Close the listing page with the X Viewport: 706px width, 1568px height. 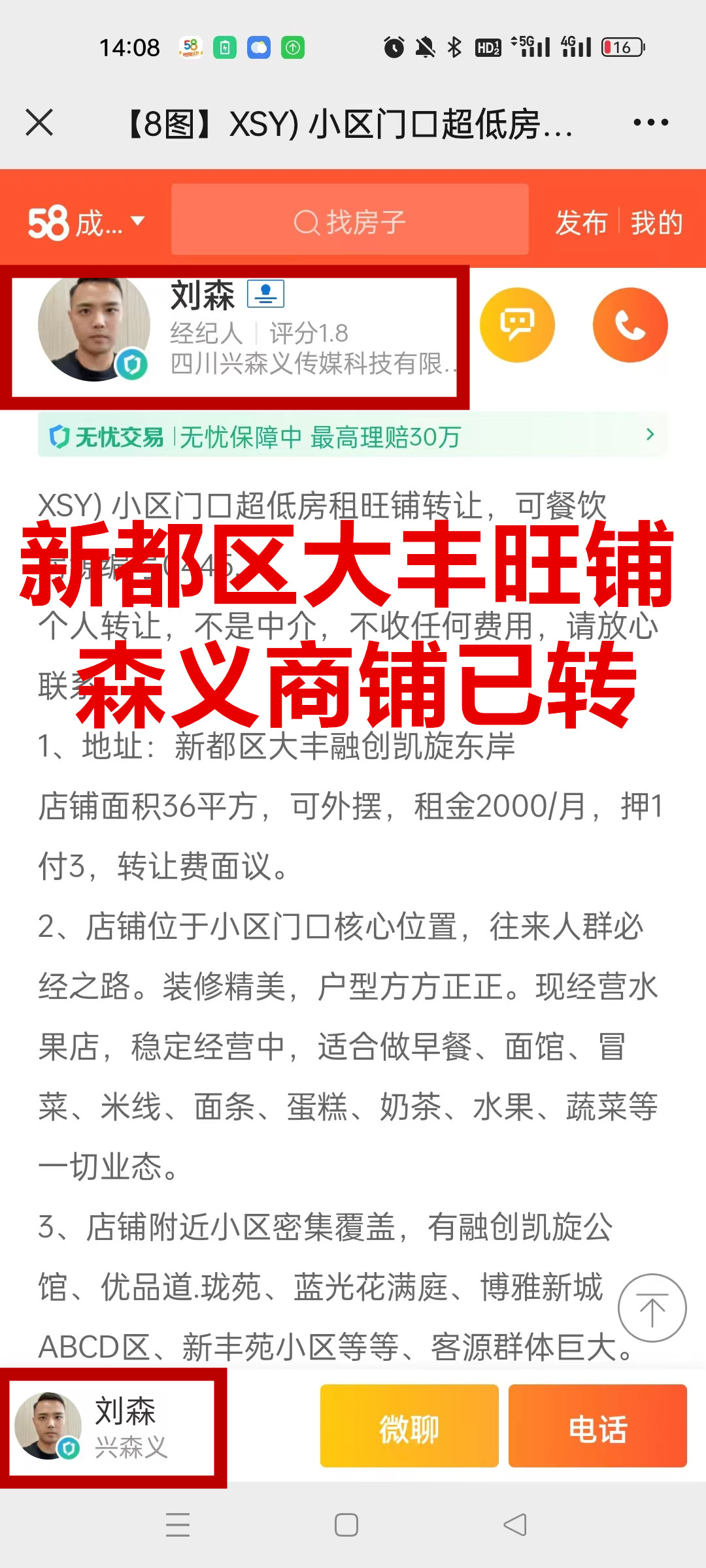(39, 122)
